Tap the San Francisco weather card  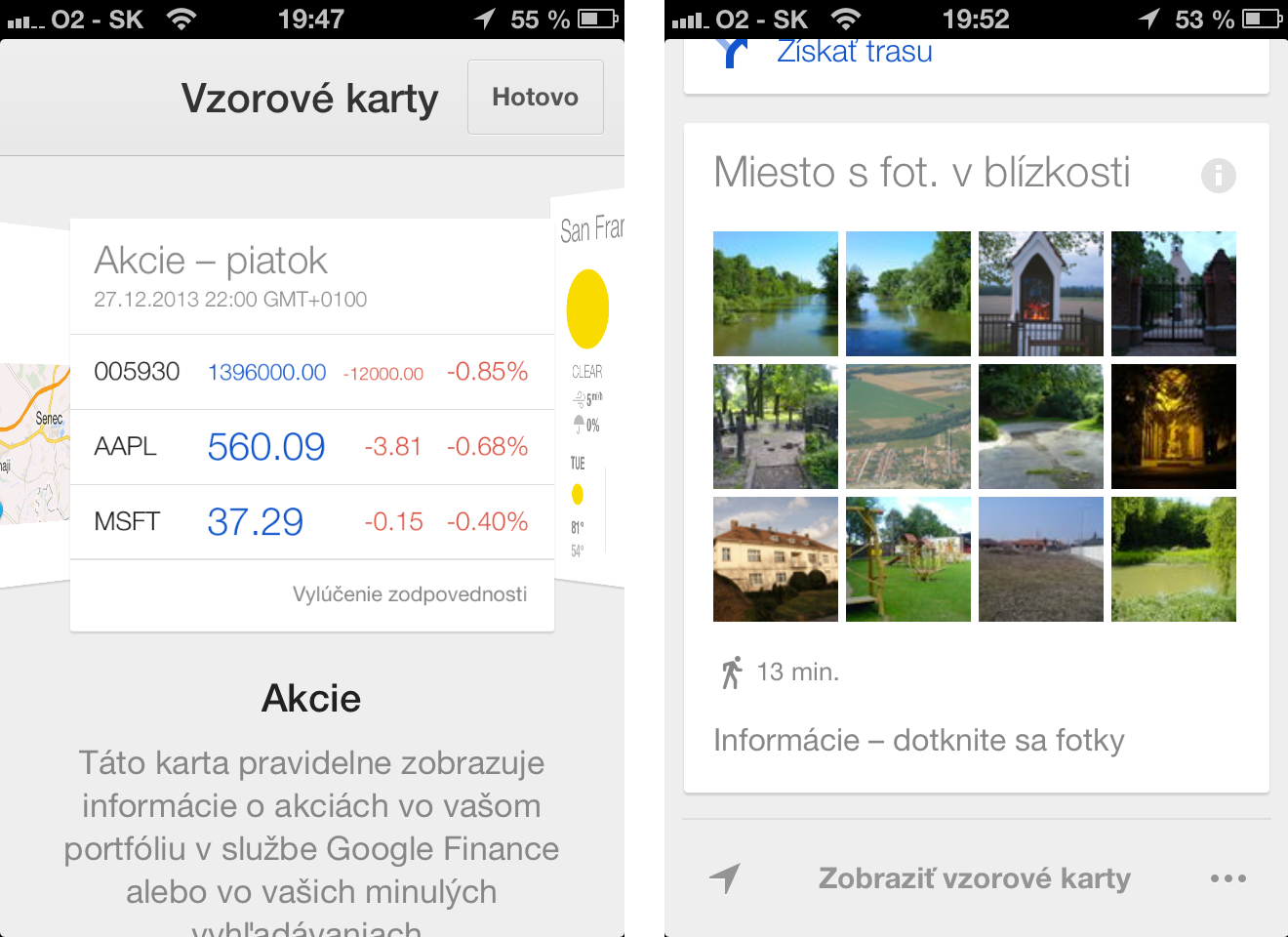click(589, 390)
